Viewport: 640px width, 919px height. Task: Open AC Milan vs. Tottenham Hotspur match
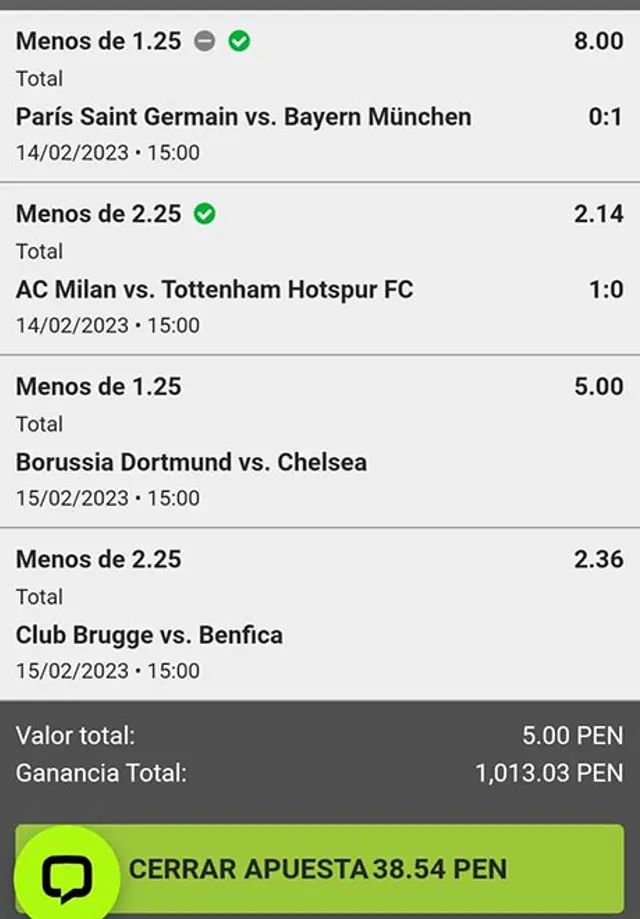pyautogui.click(x=214, y=290)
